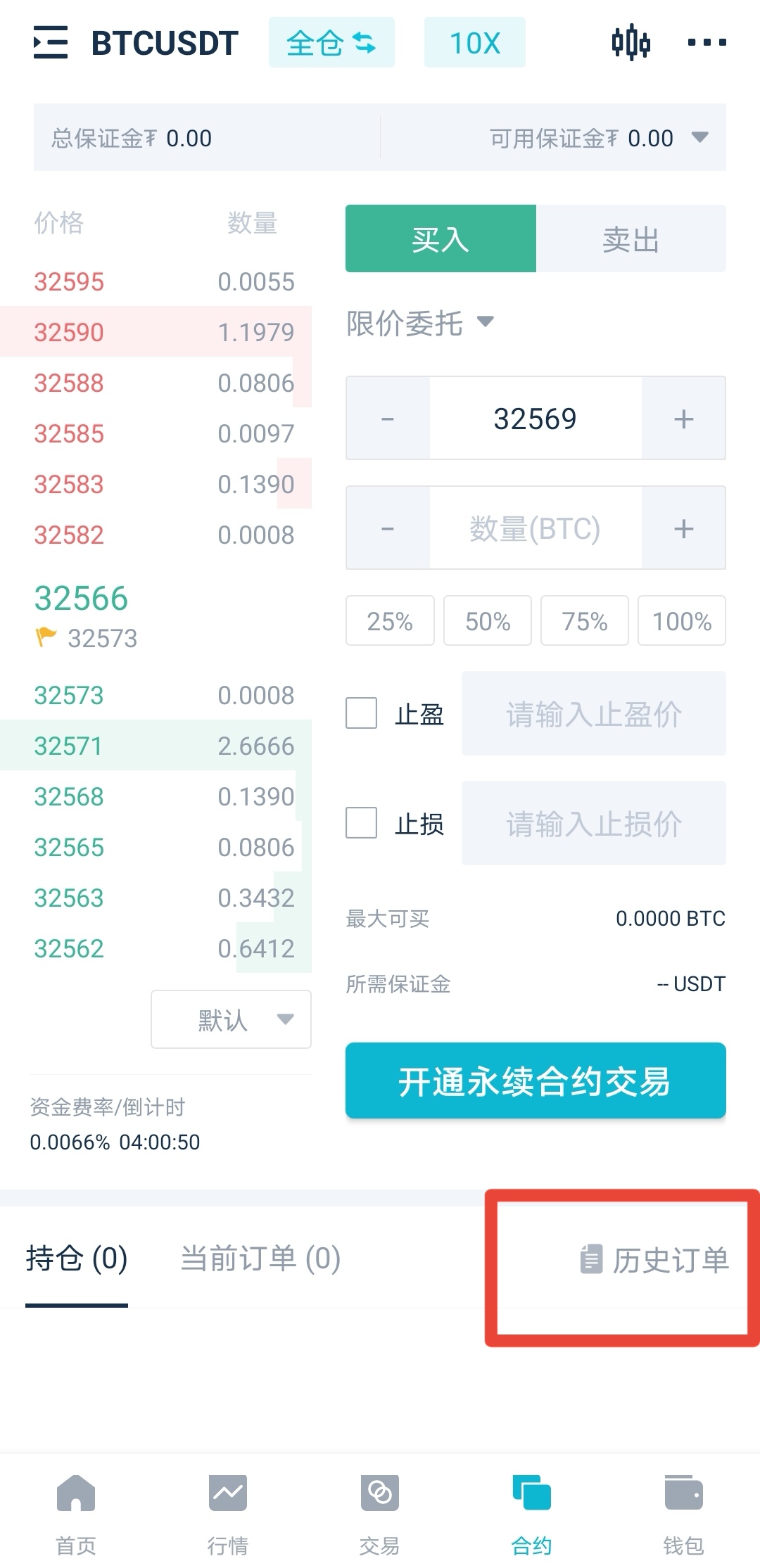Image resolution: width=760 pixels, height=1568 pixels.
Task: Enable the 止盈 checkbox
Action: pos(361,713)
